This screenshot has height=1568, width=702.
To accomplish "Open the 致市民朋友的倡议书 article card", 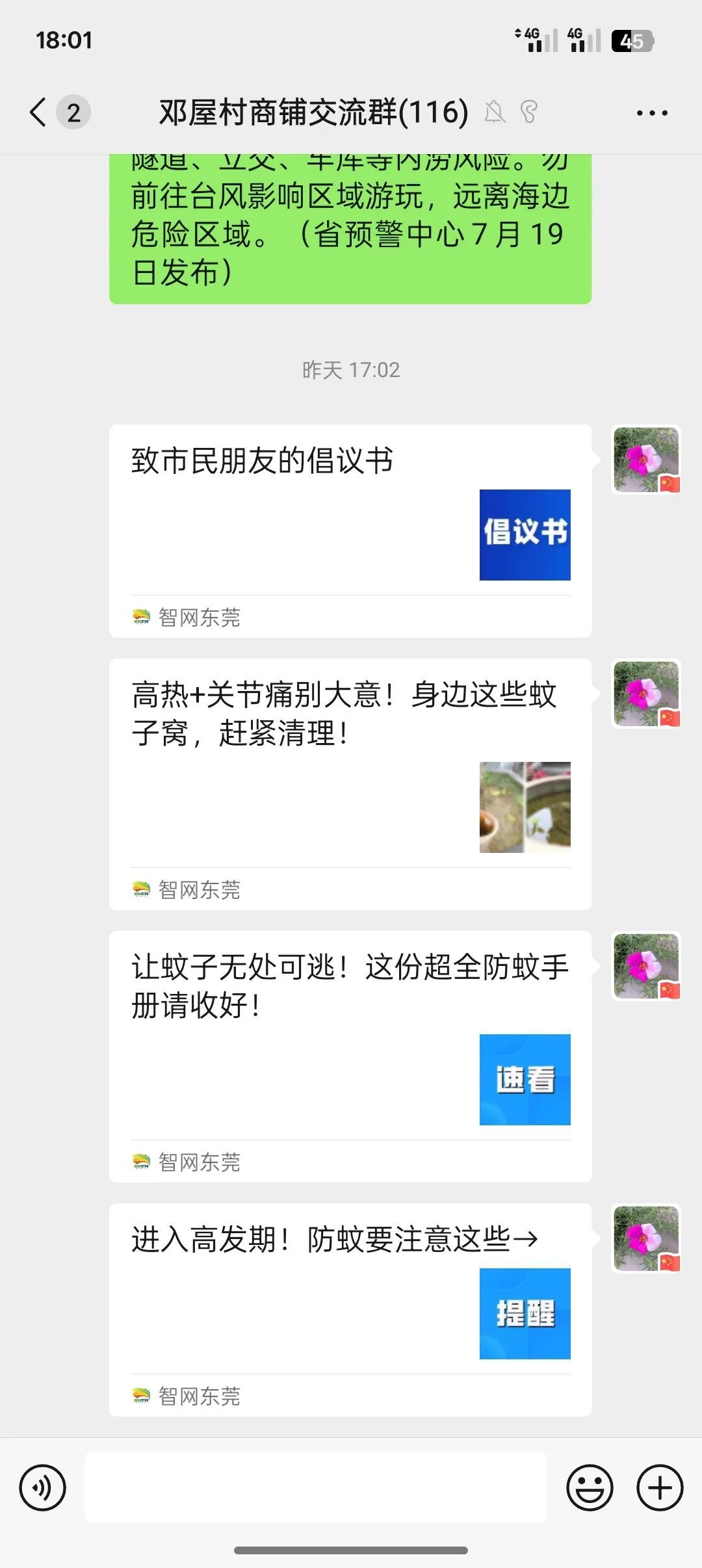I will 350,531.
